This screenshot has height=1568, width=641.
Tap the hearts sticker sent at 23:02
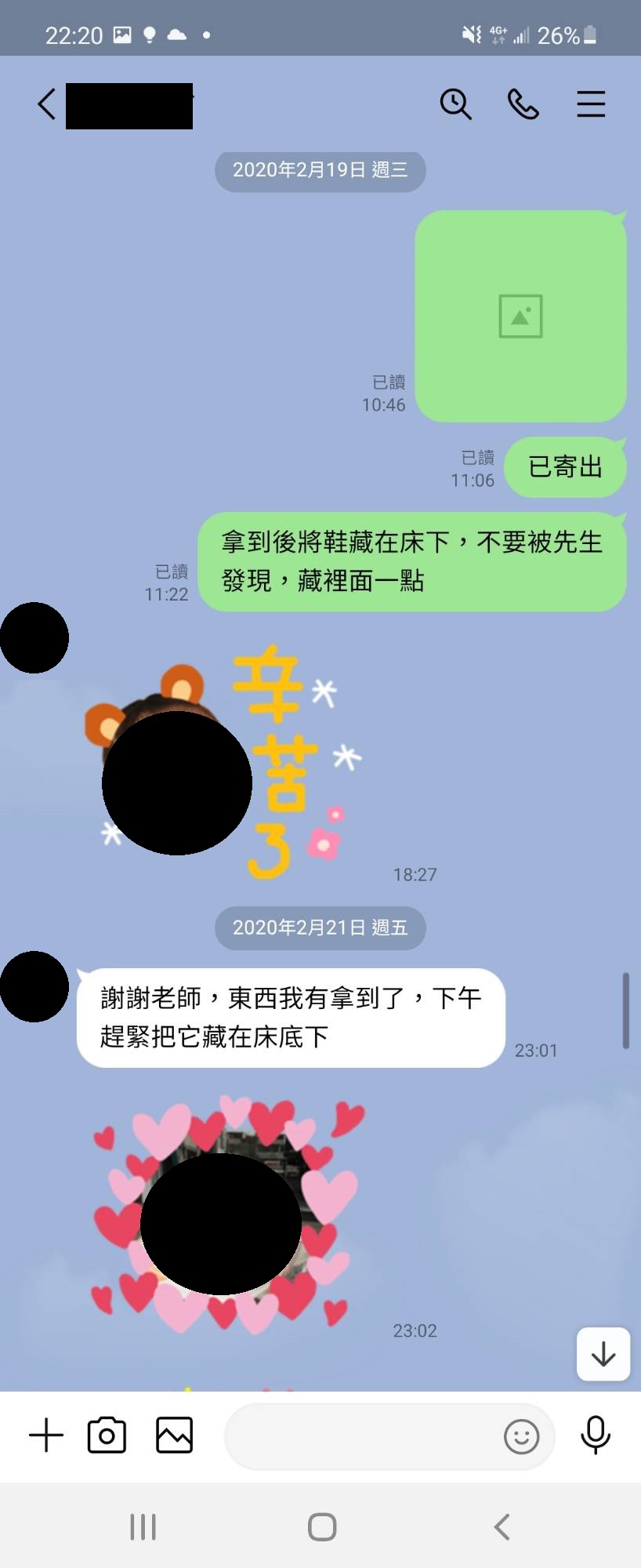[227, 1215]
